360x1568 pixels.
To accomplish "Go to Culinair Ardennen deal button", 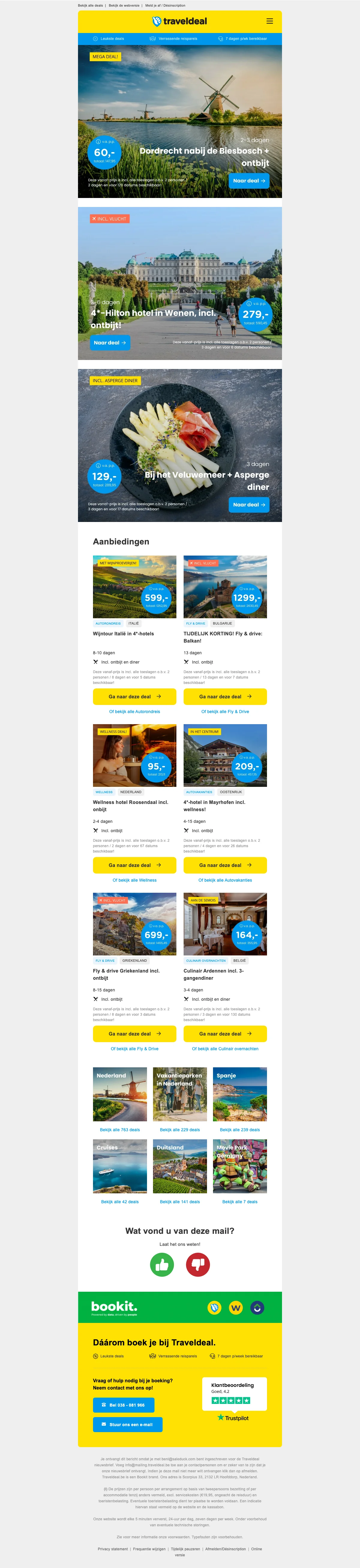I will click(x=225, y=1033).
